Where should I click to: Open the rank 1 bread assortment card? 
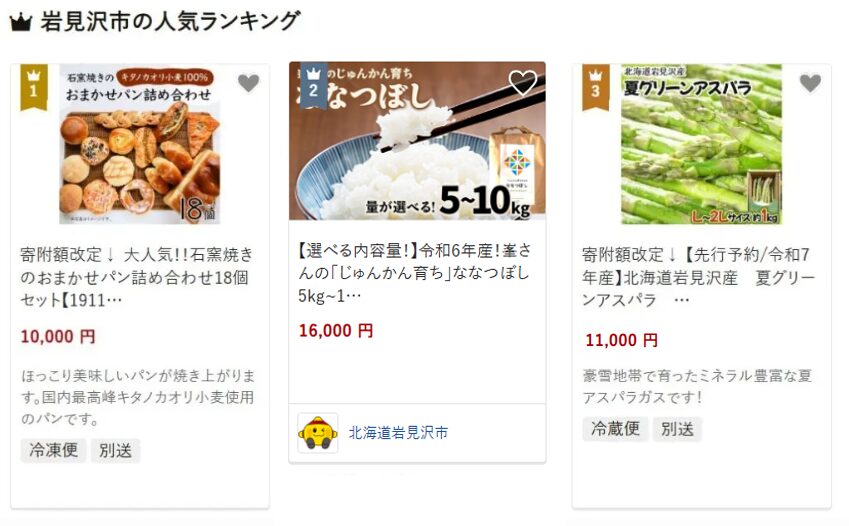[138, 272]
